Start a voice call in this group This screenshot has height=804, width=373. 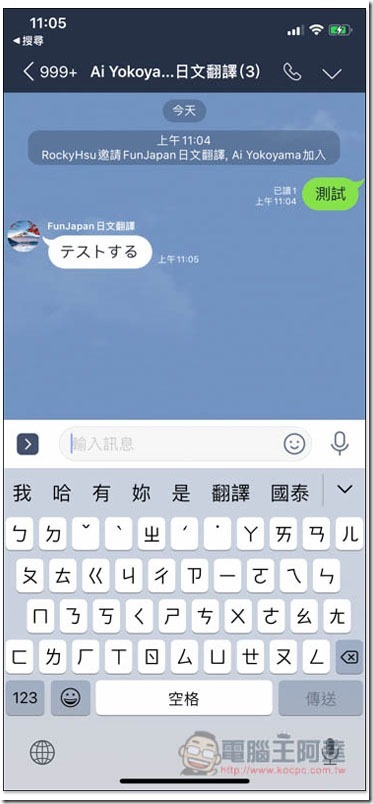tap(292, 72)
